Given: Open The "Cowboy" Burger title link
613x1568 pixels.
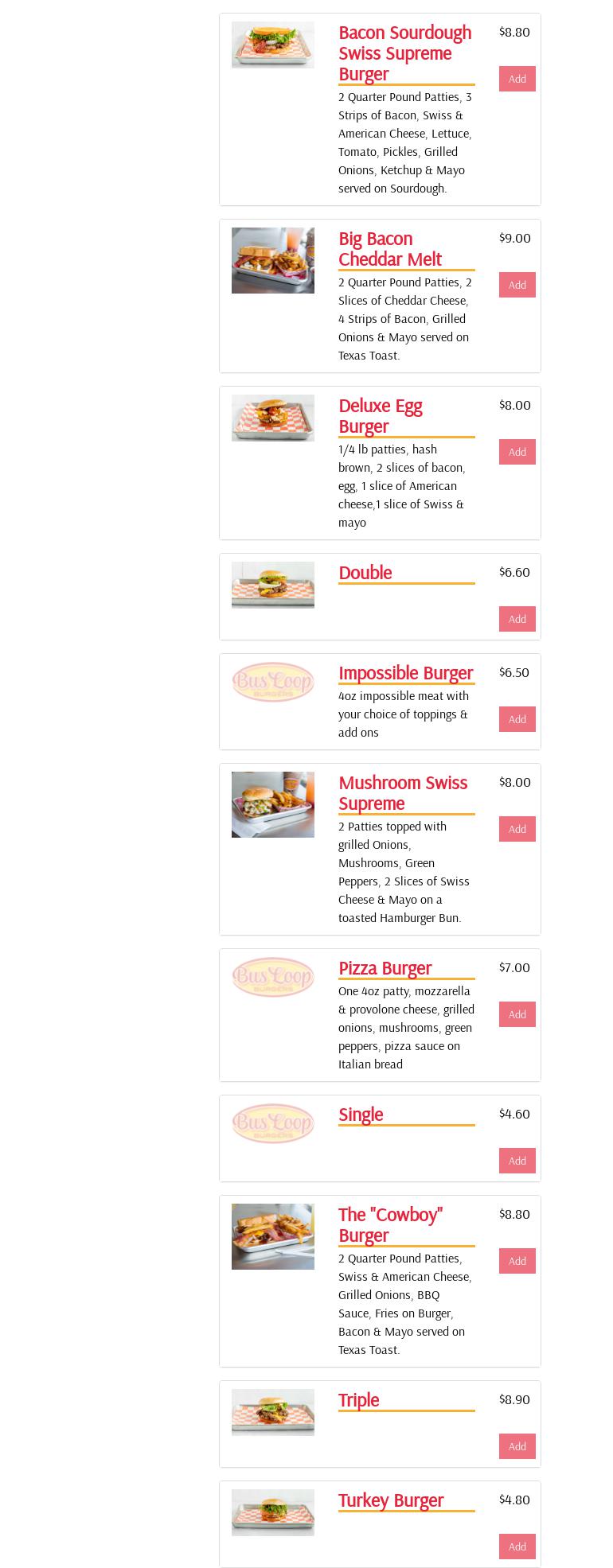Looking at the screenshot, I should point(389,1225).
